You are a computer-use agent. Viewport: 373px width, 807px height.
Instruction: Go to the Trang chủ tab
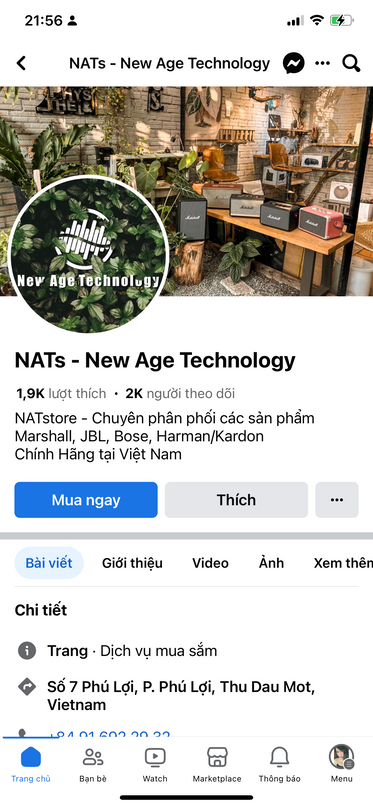31,765
